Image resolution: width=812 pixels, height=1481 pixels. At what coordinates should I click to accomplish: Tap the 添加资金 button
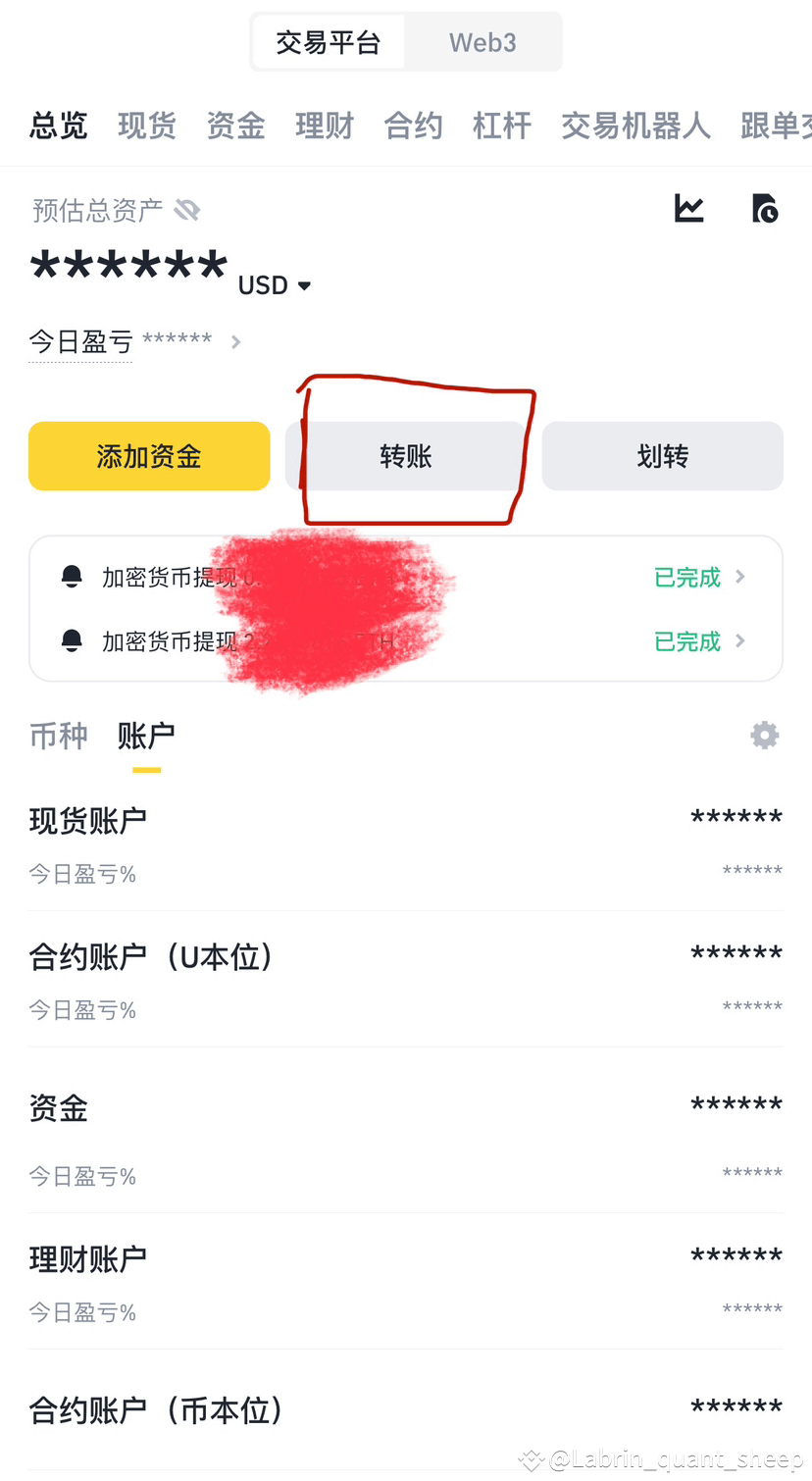click(149, 456)
